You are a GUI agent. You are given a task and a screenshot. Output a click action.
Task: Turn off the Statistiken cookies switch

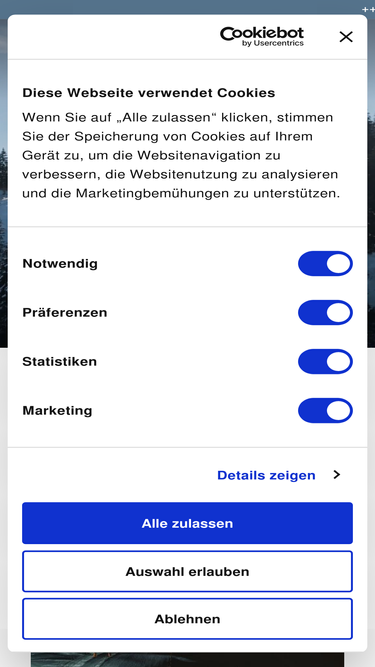pos(325,362)
